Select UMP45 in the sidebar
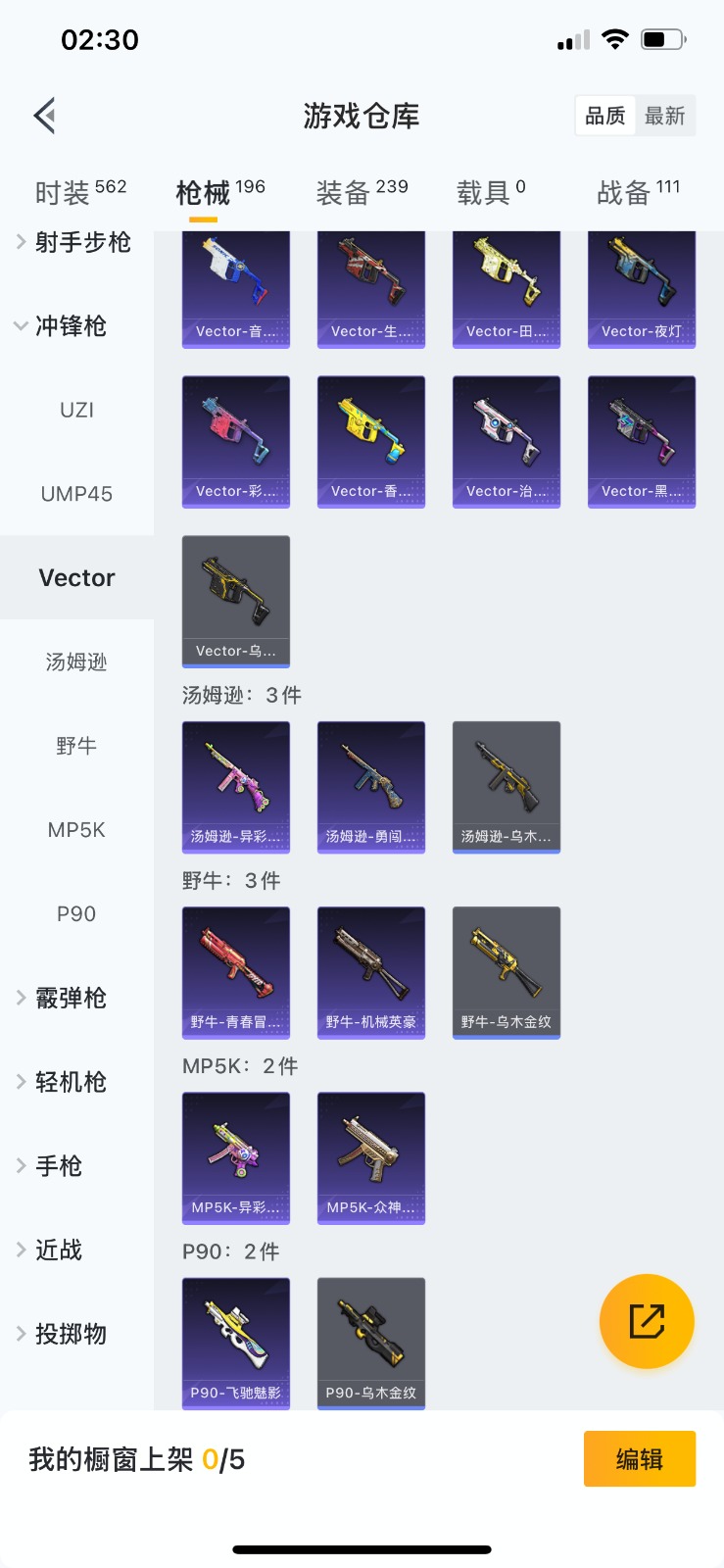724x1568 pixels. 76,494
